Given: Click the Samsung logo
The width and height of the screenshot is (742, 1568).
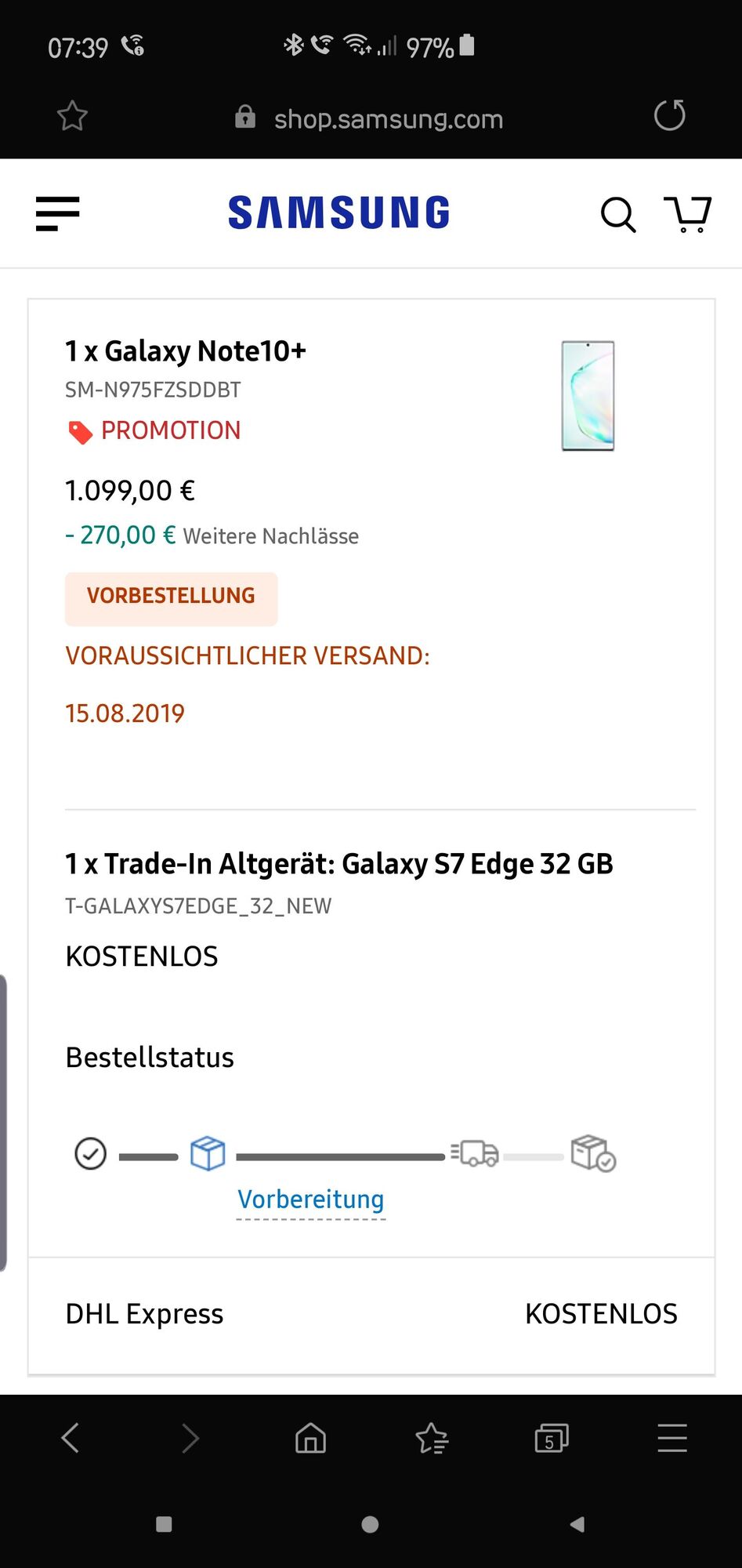Looking at the screenshot, I should (338, 212).
